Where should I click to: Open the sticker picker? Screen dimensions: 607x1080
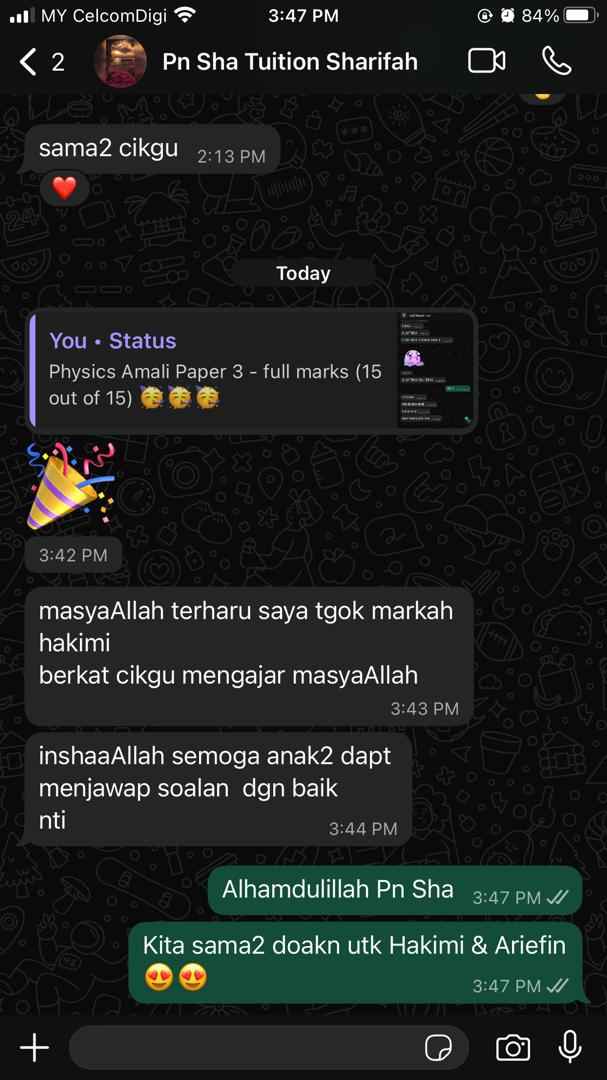tap(438, 1047)
